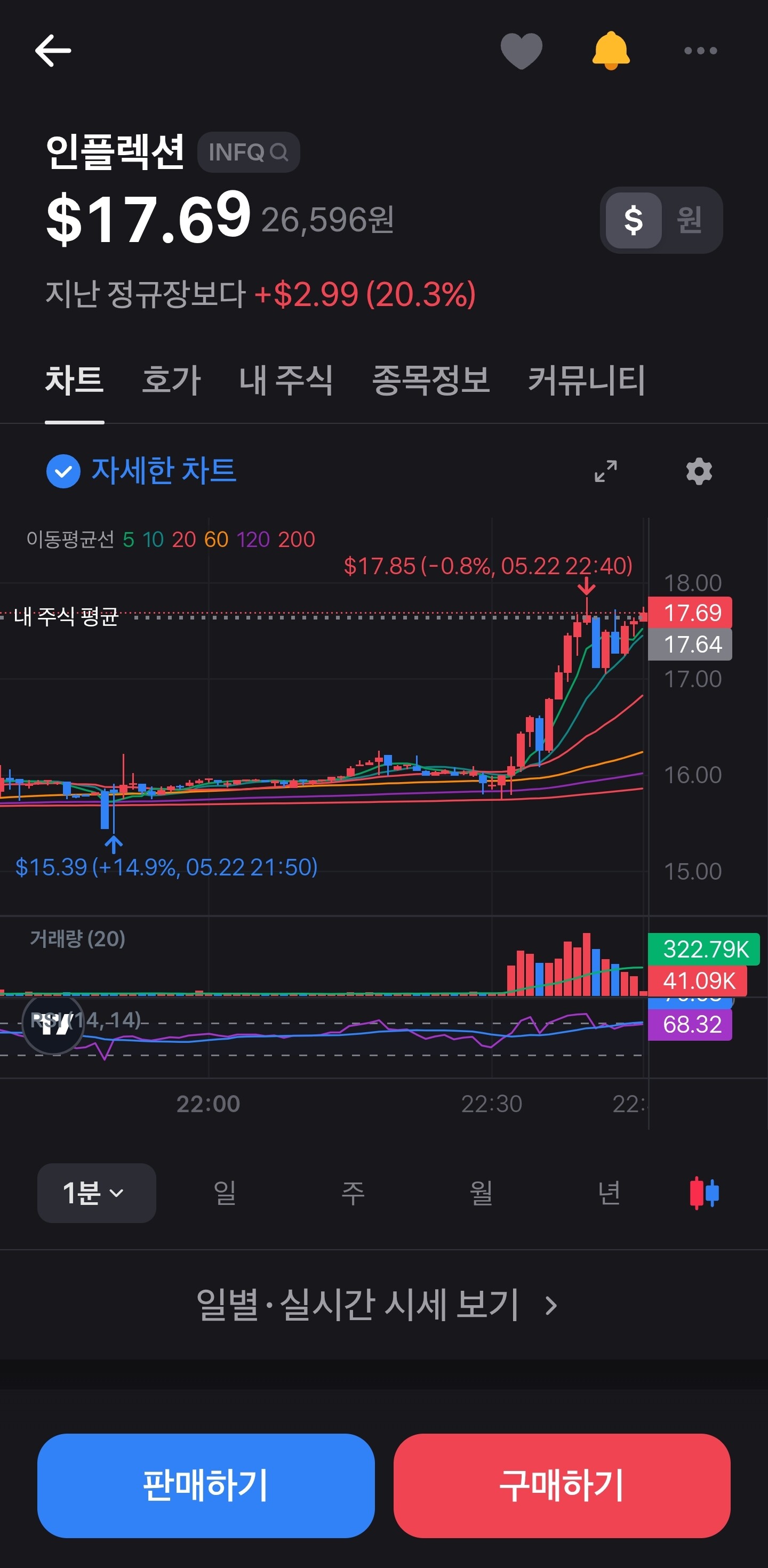Open the price alert bell
The height and width of the screenshot is (1568, 768).
[611, 51]
